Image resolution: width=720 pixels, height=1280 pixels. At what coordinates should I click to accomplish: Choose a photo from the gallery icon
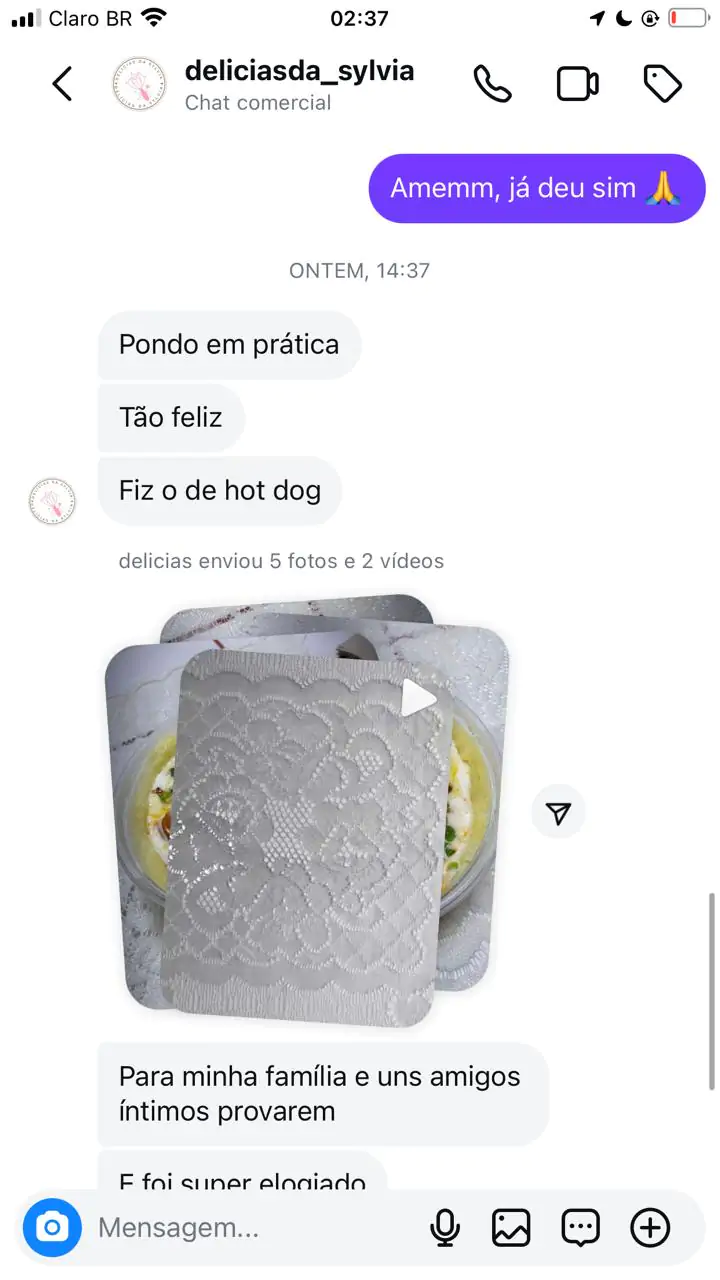coord(511,1227)
